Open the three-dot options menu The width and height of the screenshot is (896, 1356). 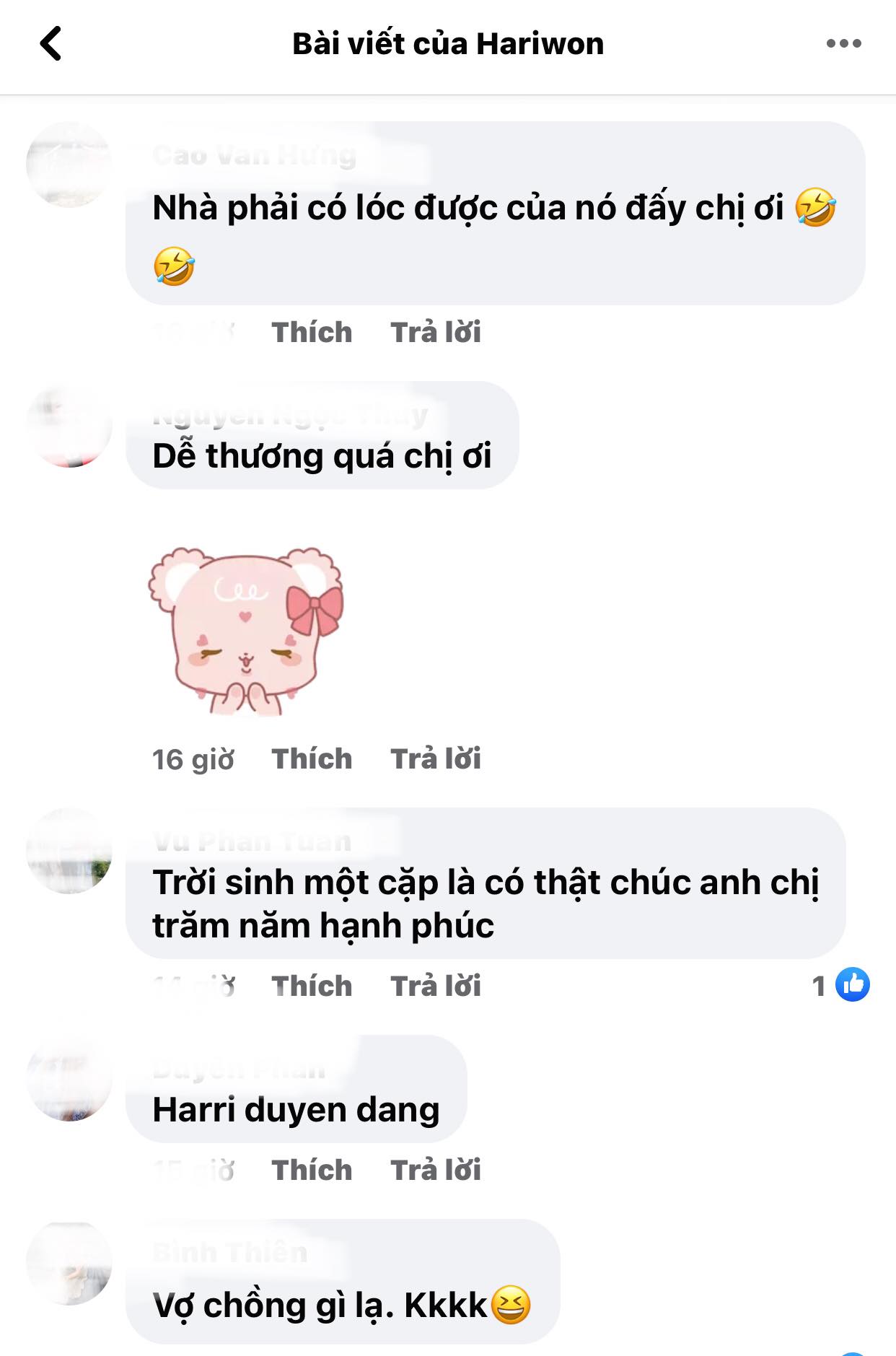(x=846, y=43)
